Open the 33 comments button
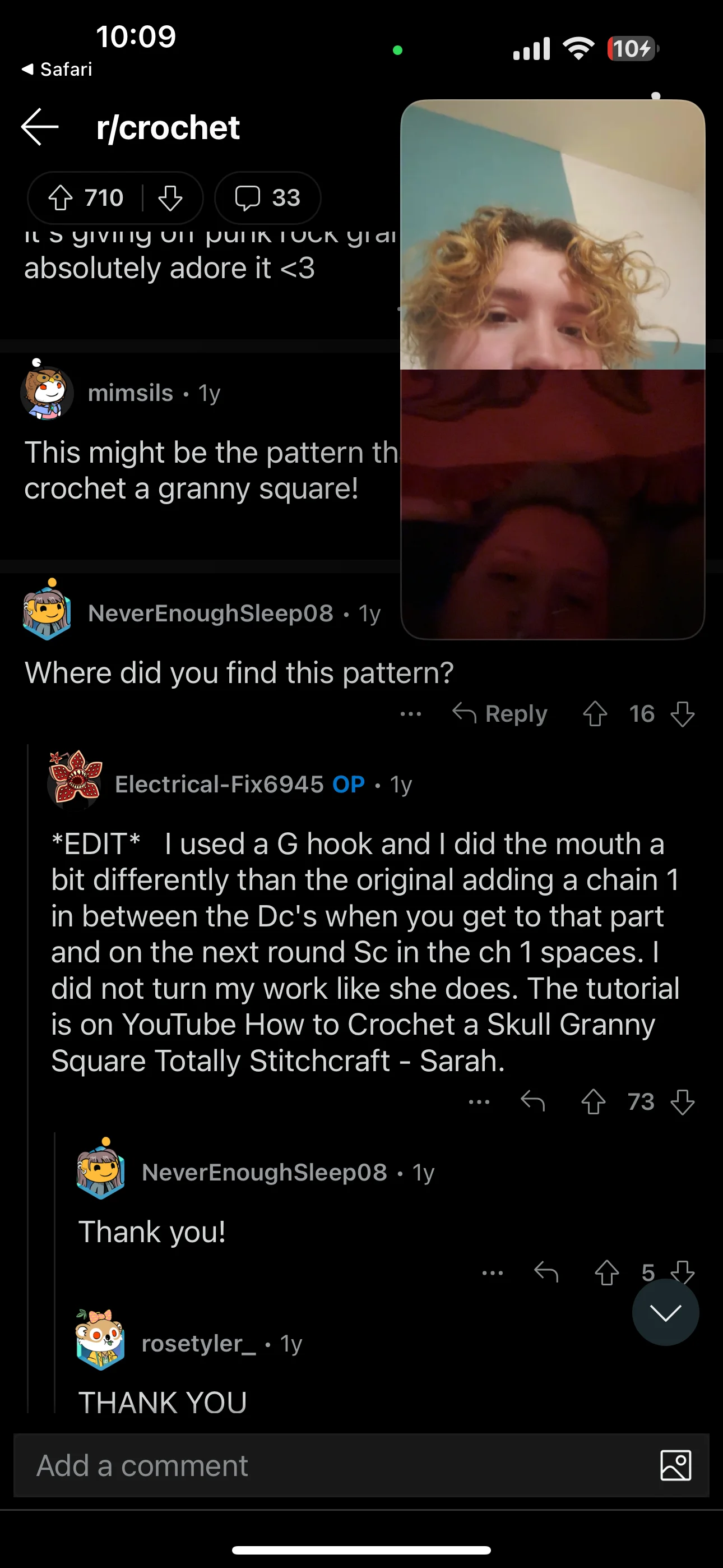This screenshot has height=1568, width=723. coord(268,198)
